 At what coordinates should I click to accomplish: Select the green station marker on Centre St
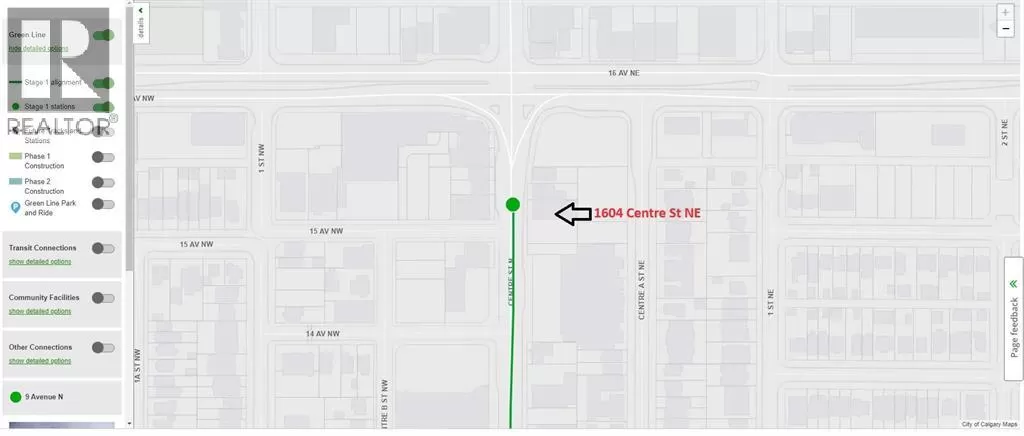(x=513, y=205)
